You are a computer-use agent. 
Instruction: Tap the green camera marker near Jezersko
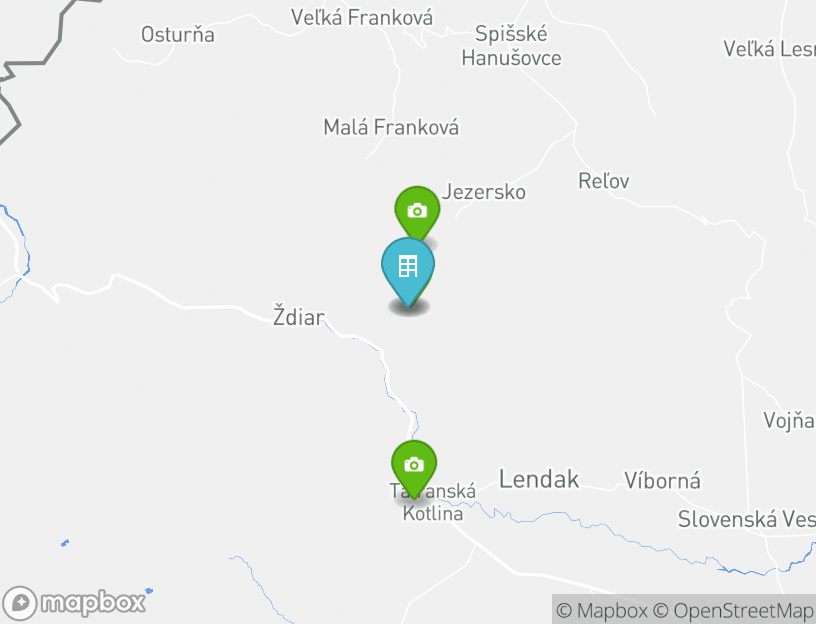(x=417, y=210)
